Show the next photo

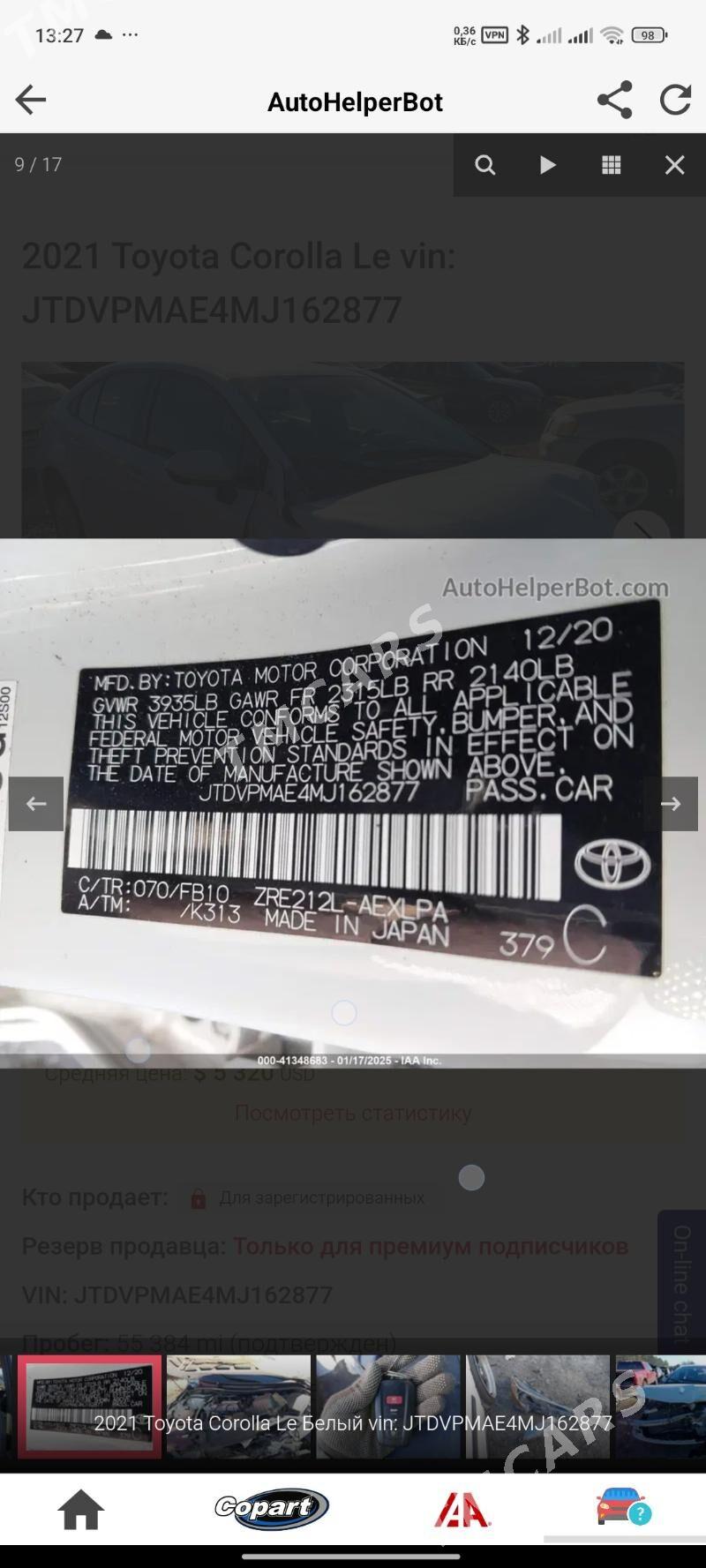tap(671, 804)
